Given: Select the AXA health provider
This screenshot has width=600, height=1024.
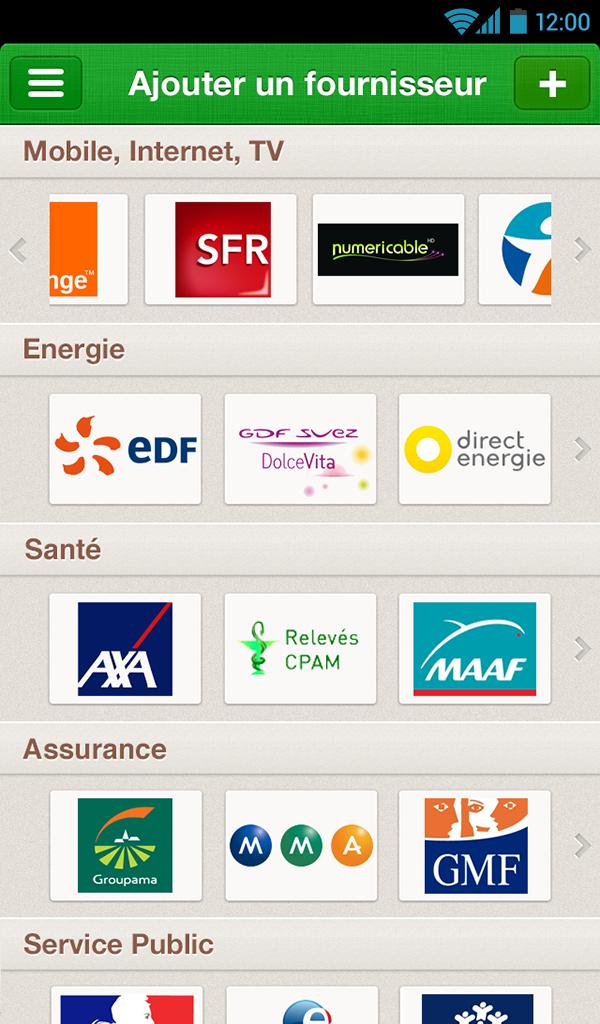Looking at the screenshot, I should click(125, 649).
